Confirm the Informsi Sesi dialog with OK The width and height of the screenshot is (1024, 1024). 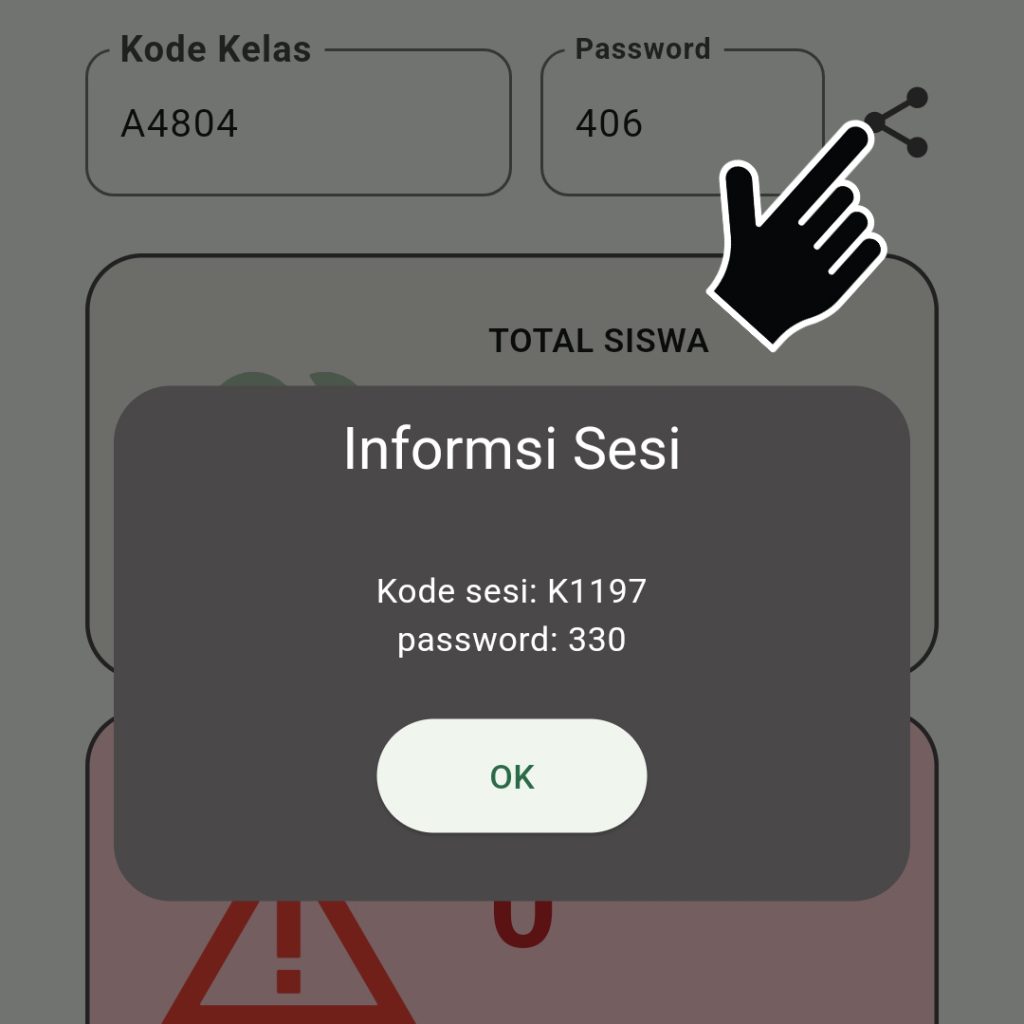[511, 776]
